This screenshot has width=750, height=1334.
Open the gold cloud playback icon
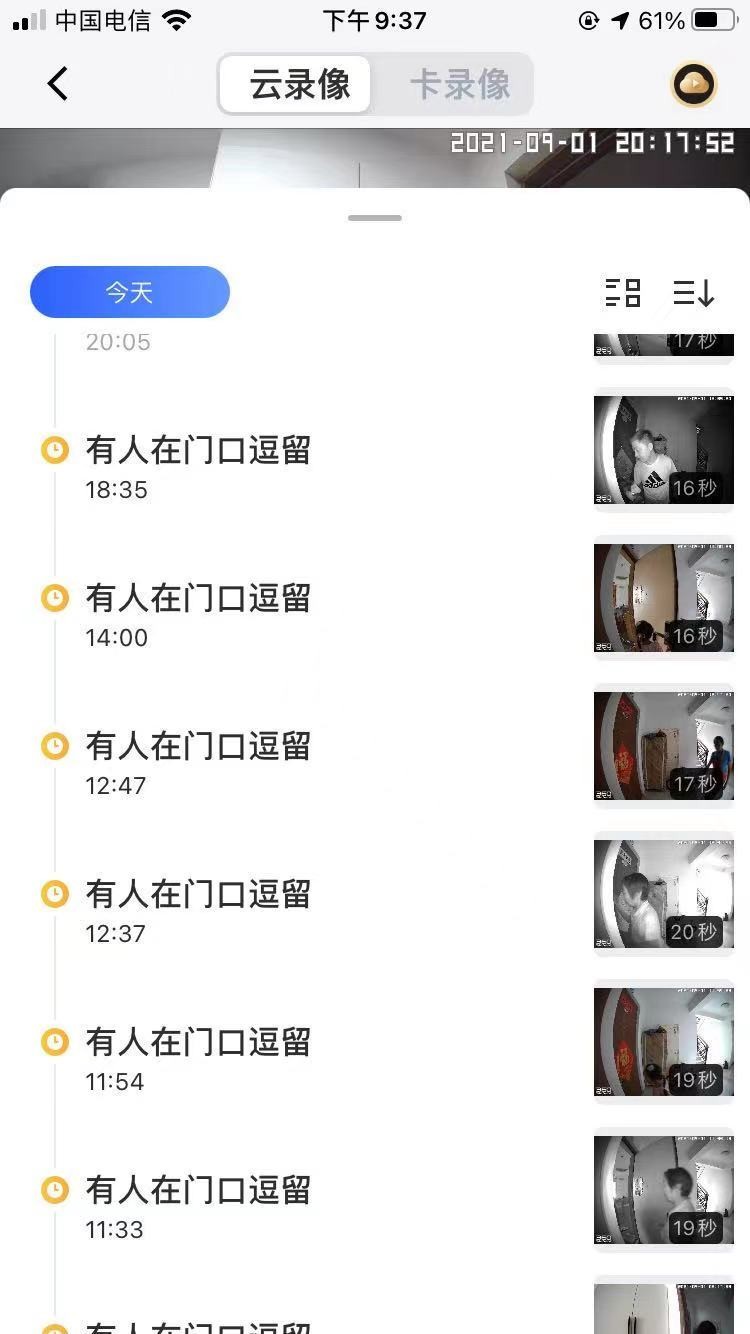tap(694, 85)
